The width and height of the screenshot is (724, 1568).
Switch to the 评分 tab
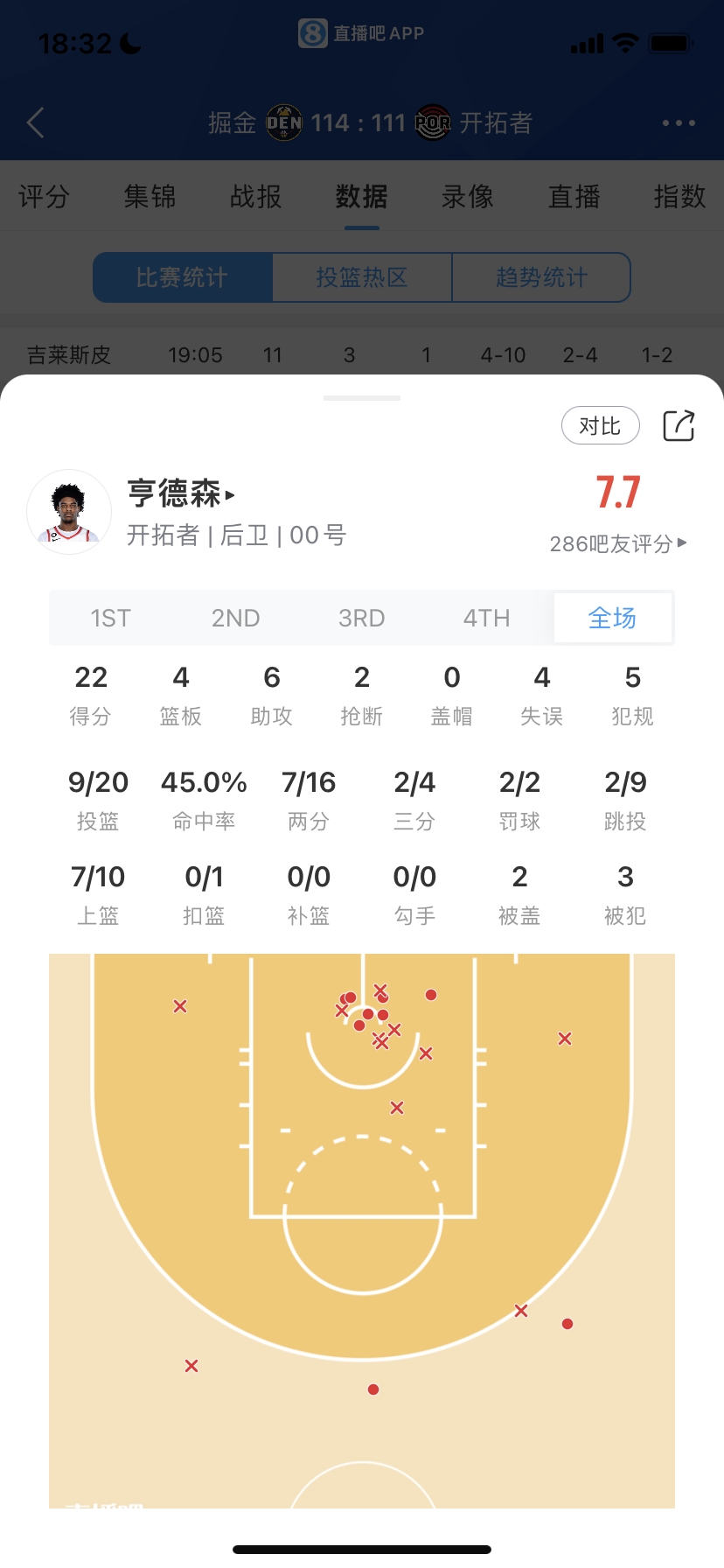point(44,197)
